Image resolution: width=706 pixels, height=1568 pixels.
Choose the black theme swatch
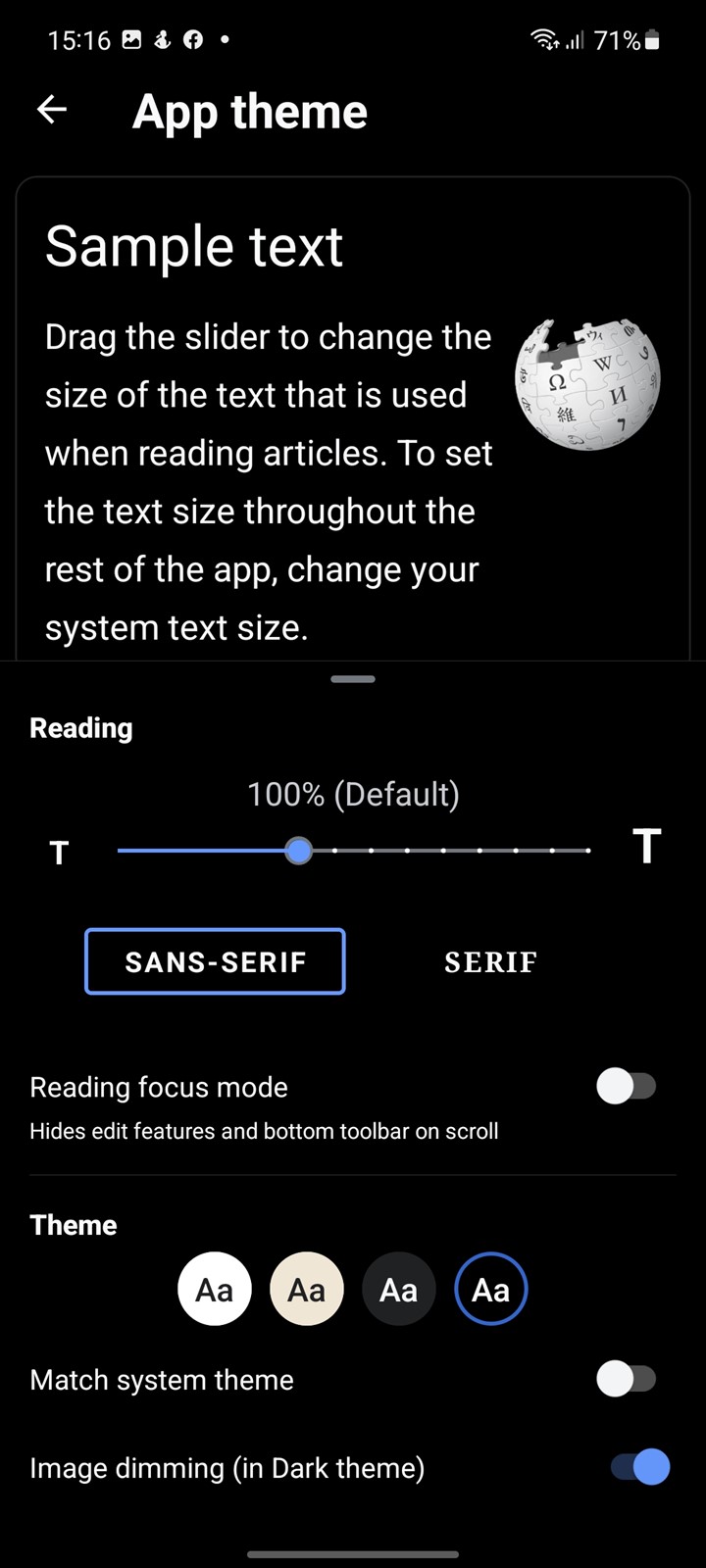point(491,1289)
